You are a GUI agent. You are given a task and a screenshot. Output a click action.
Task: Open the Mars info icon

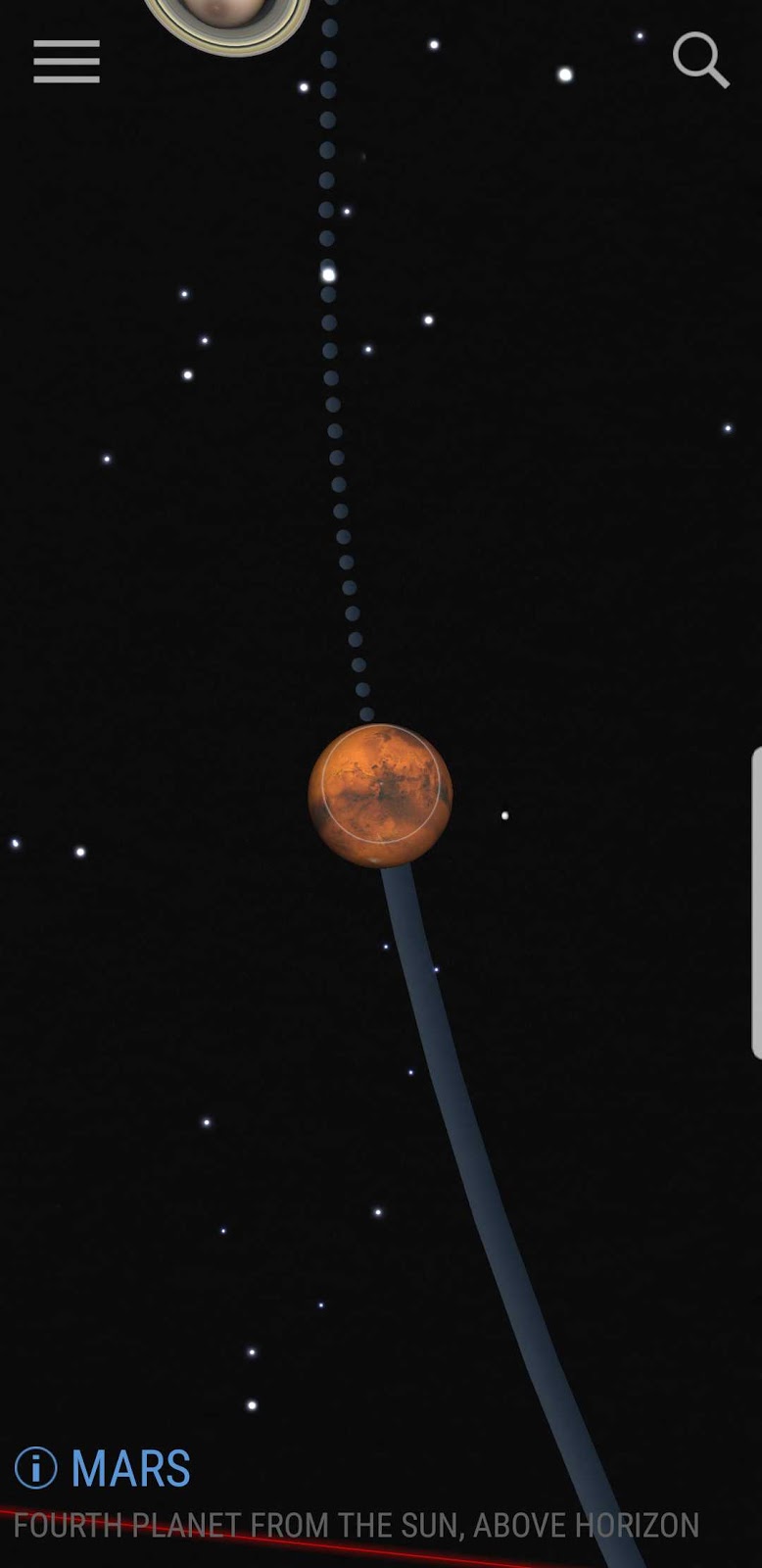coord(36,1468)
